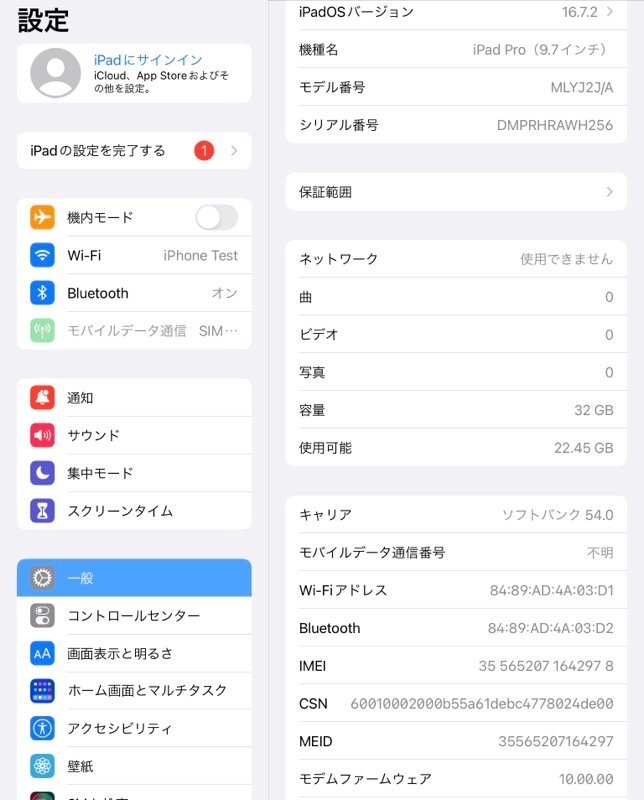Open 通知 settings
This screenshot has height=800, width=644.
pyautogui.click(x=134, y=397)
